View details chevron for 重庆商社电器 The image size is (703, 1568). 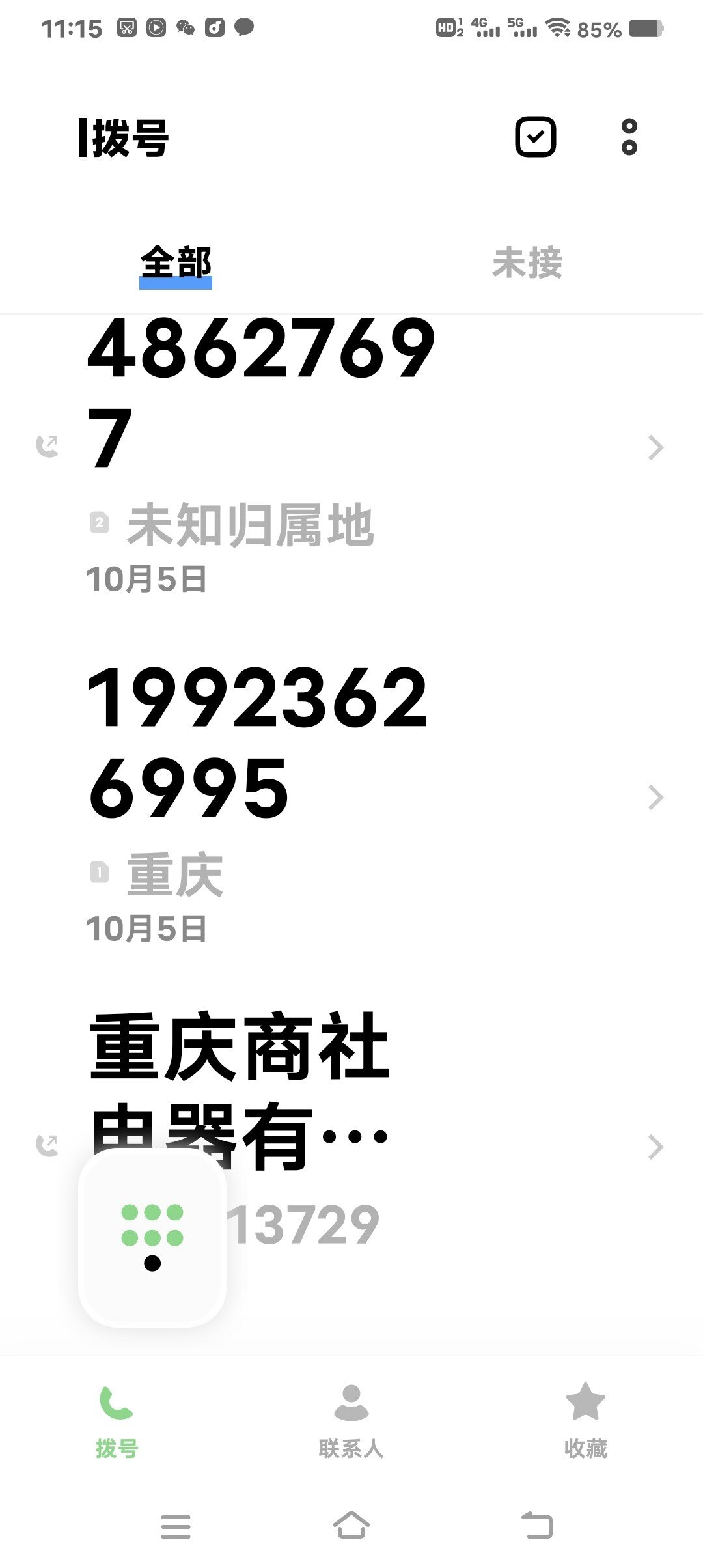click(x=655, y=1147)
